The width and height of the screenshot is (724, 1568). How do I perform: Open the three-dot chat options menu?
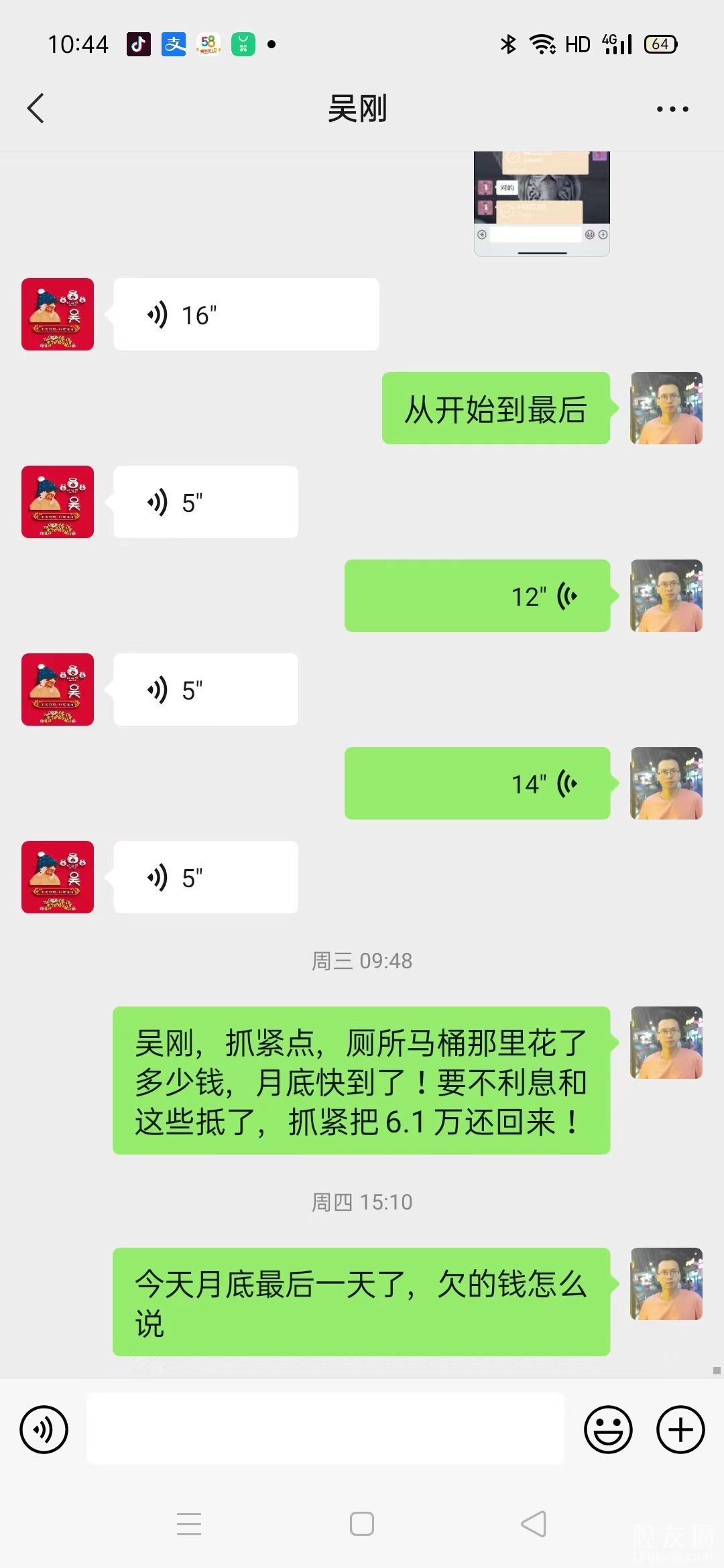pos(672,109)
